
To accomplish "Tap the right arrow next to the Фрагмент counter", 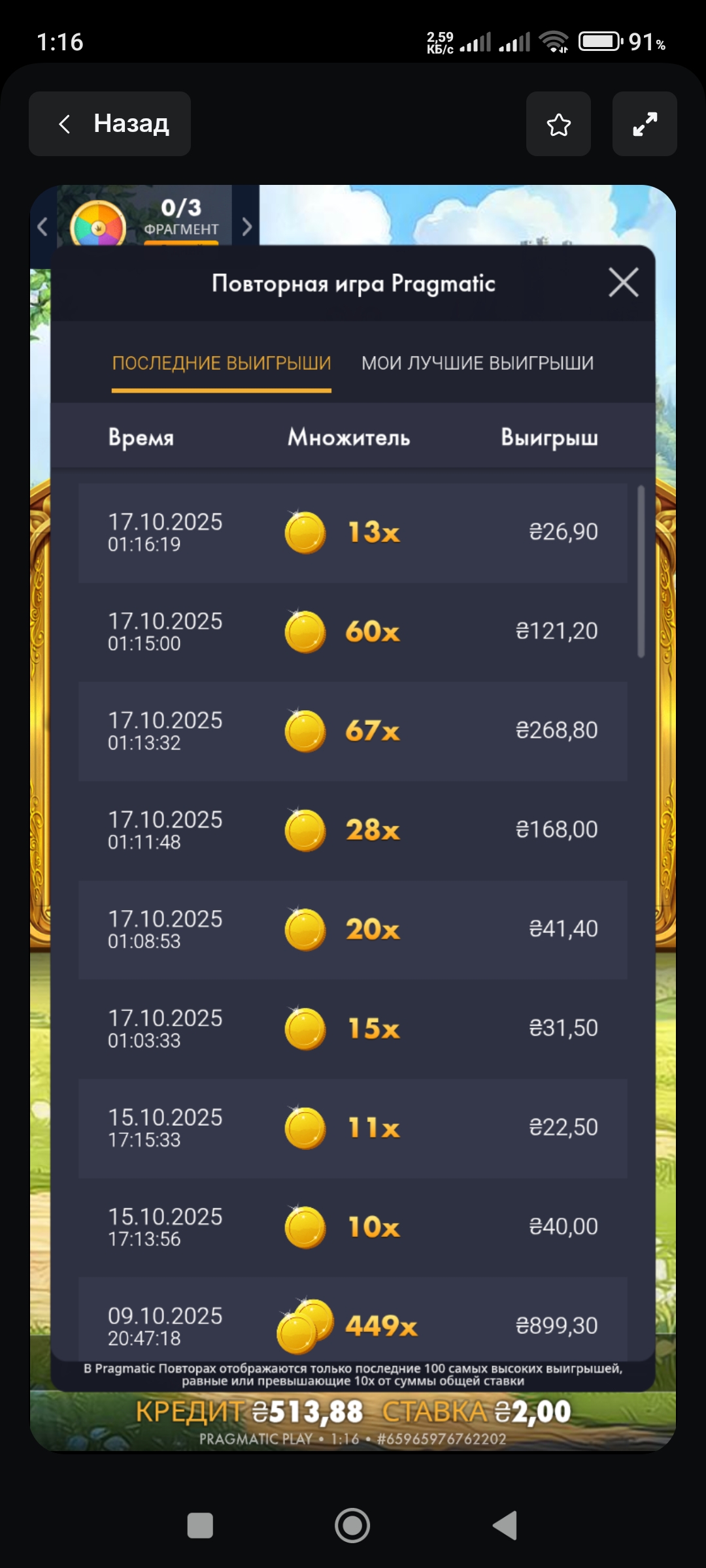I will (246, 227).
